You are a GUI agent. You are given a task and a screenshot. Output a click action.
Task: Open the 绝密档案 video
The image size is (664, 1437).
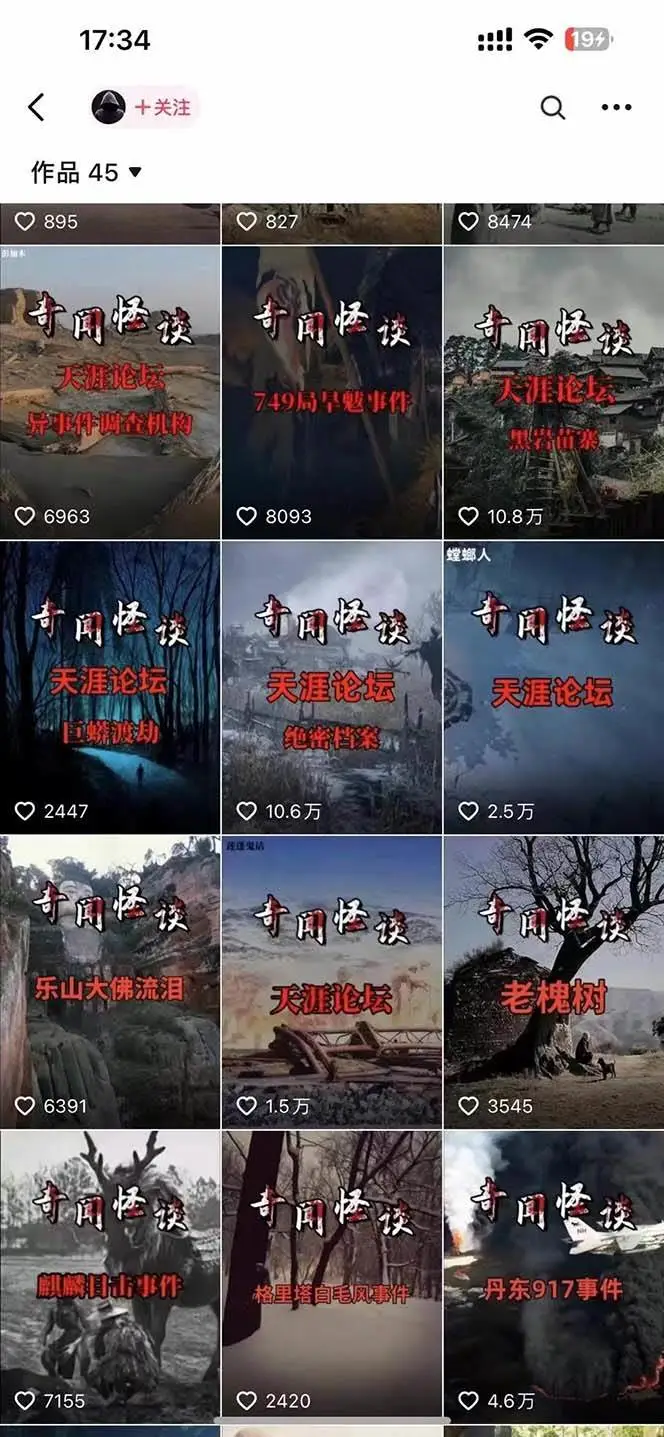point(331,687)
